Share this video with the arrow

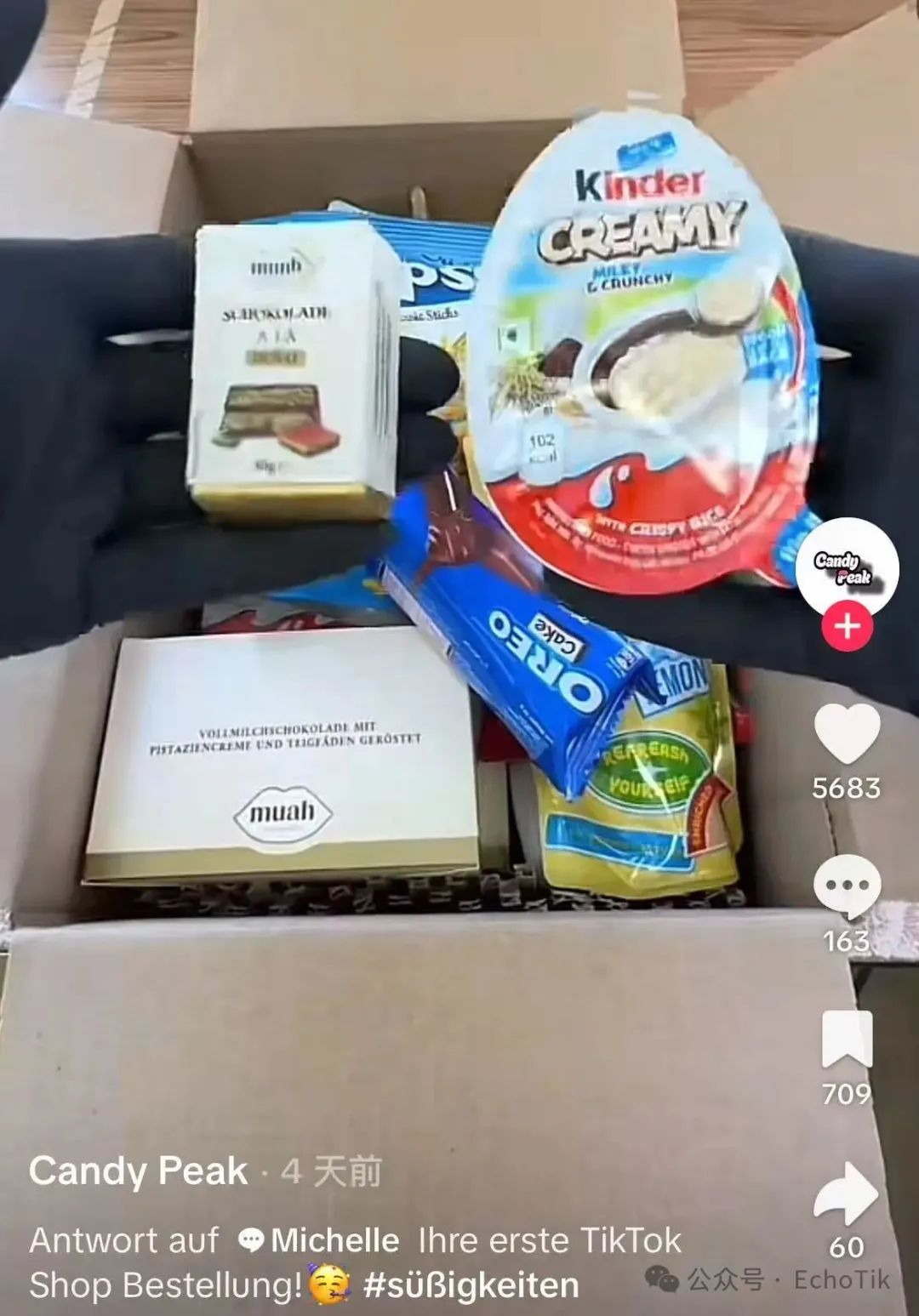coord(845,1193)
